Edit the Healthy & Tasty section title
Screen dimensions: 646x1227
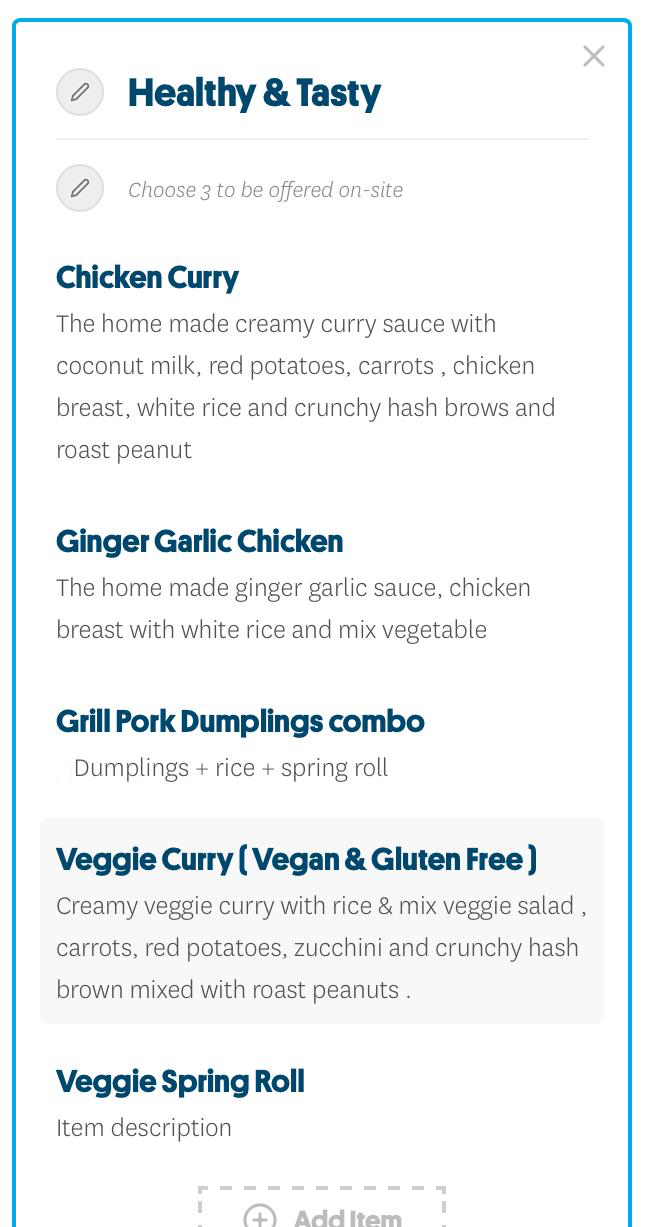coord(80,93)
